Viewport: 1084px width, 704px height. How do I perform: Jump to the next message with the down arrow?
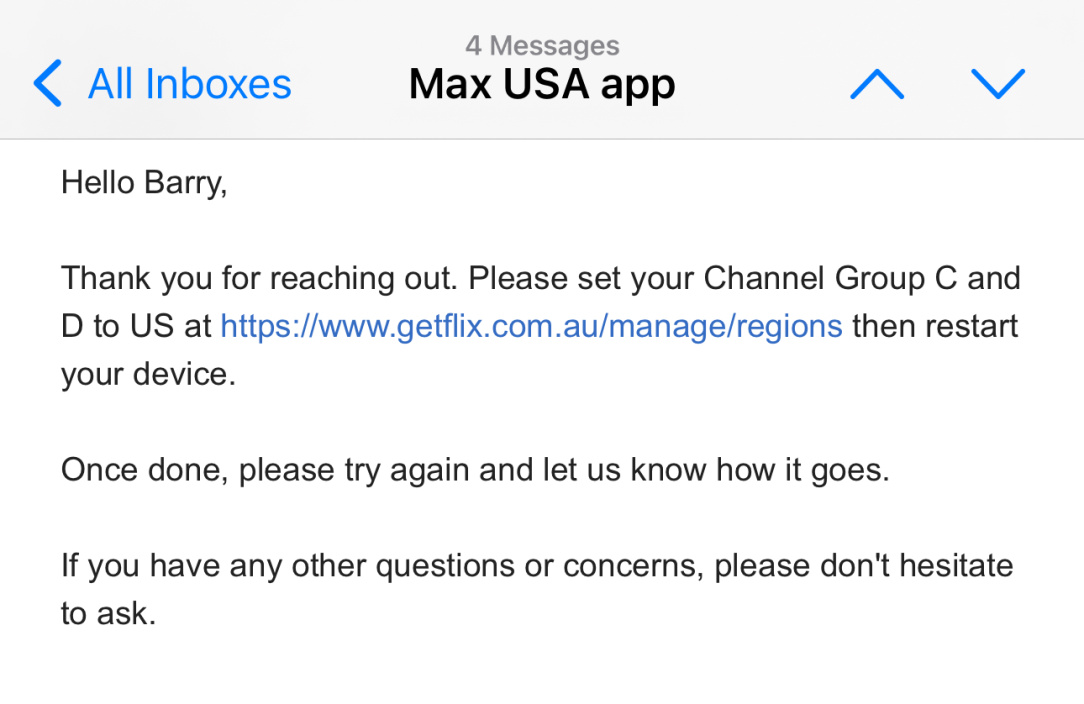click(998, 84)
